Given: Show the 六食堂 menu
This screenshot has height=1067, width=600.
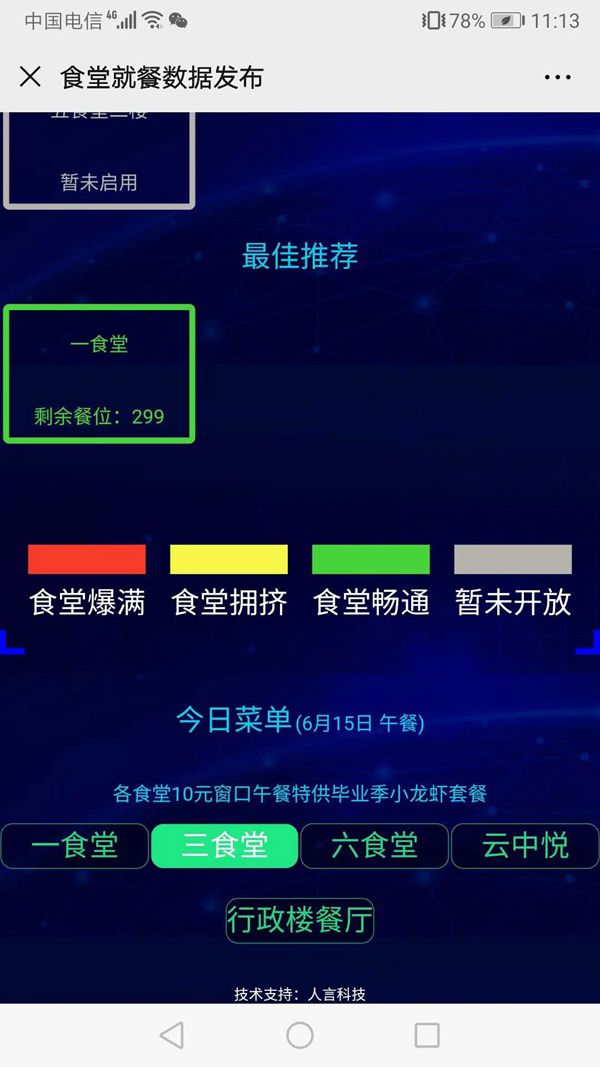Looking at the screenshot, I should [x=374, y=846].
